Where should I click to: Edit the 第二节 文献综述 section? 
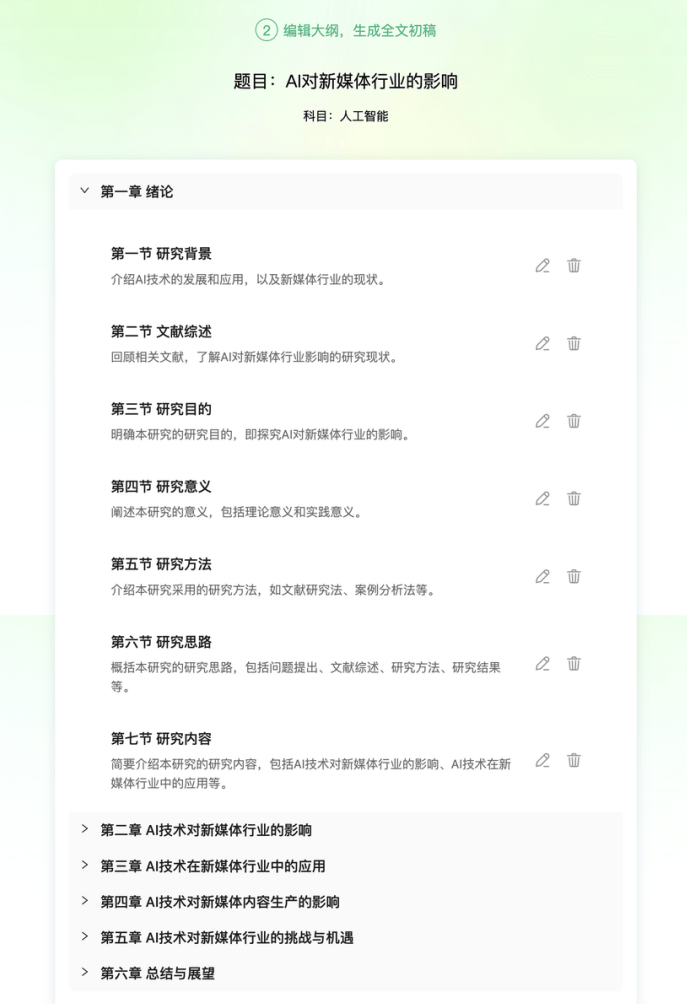point(543,343)
